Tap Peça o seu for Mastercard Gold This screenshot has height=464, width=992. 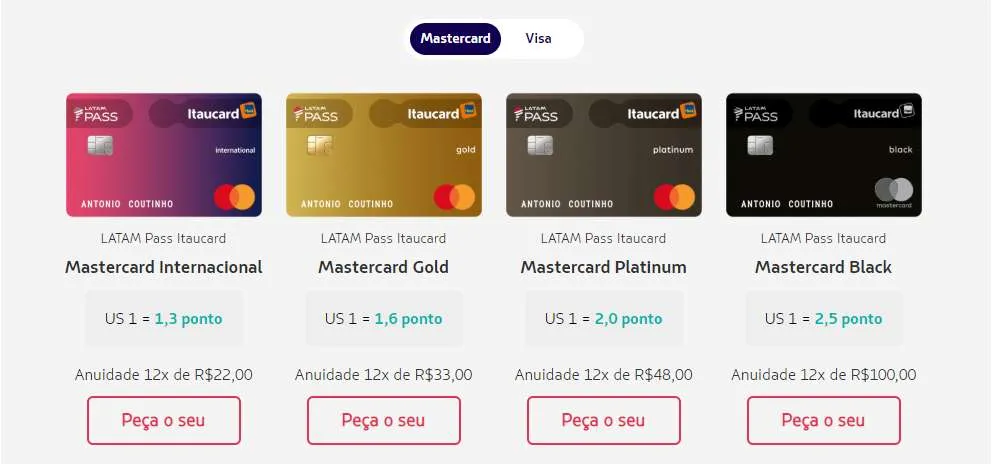[x=384, y=420]
